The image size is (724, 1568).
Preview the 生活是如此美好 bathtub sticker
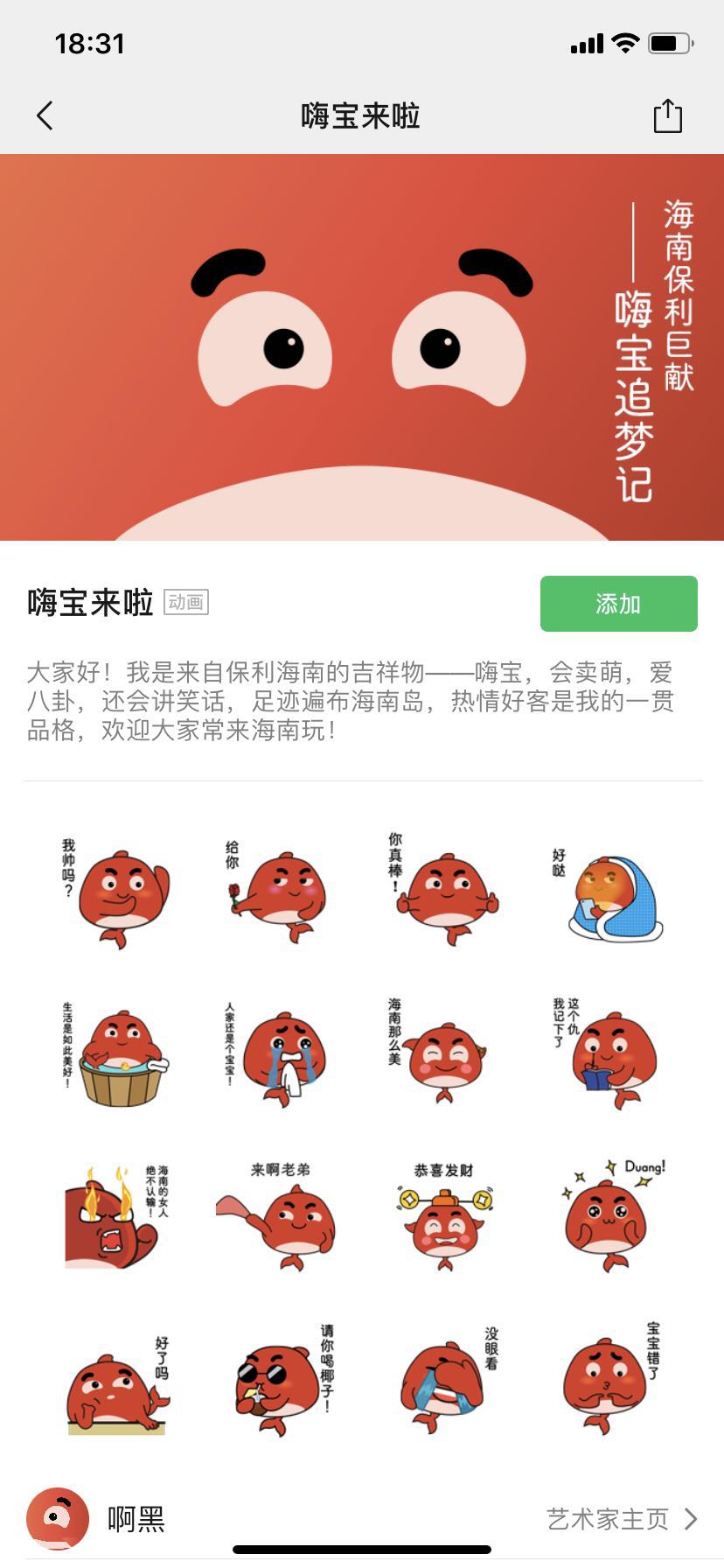coord(117,1055)
